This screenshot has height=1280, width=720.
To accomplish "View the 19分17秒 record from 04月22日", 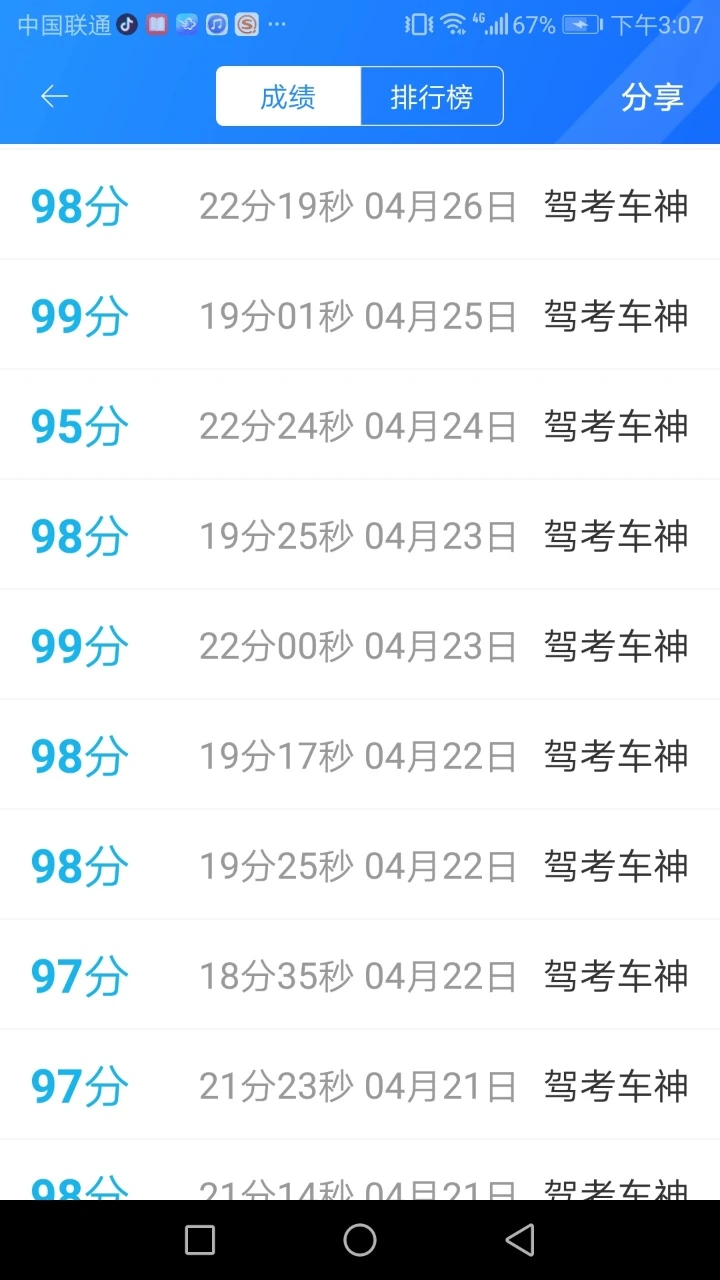I will pyautogui.click(x=360, y=755).
